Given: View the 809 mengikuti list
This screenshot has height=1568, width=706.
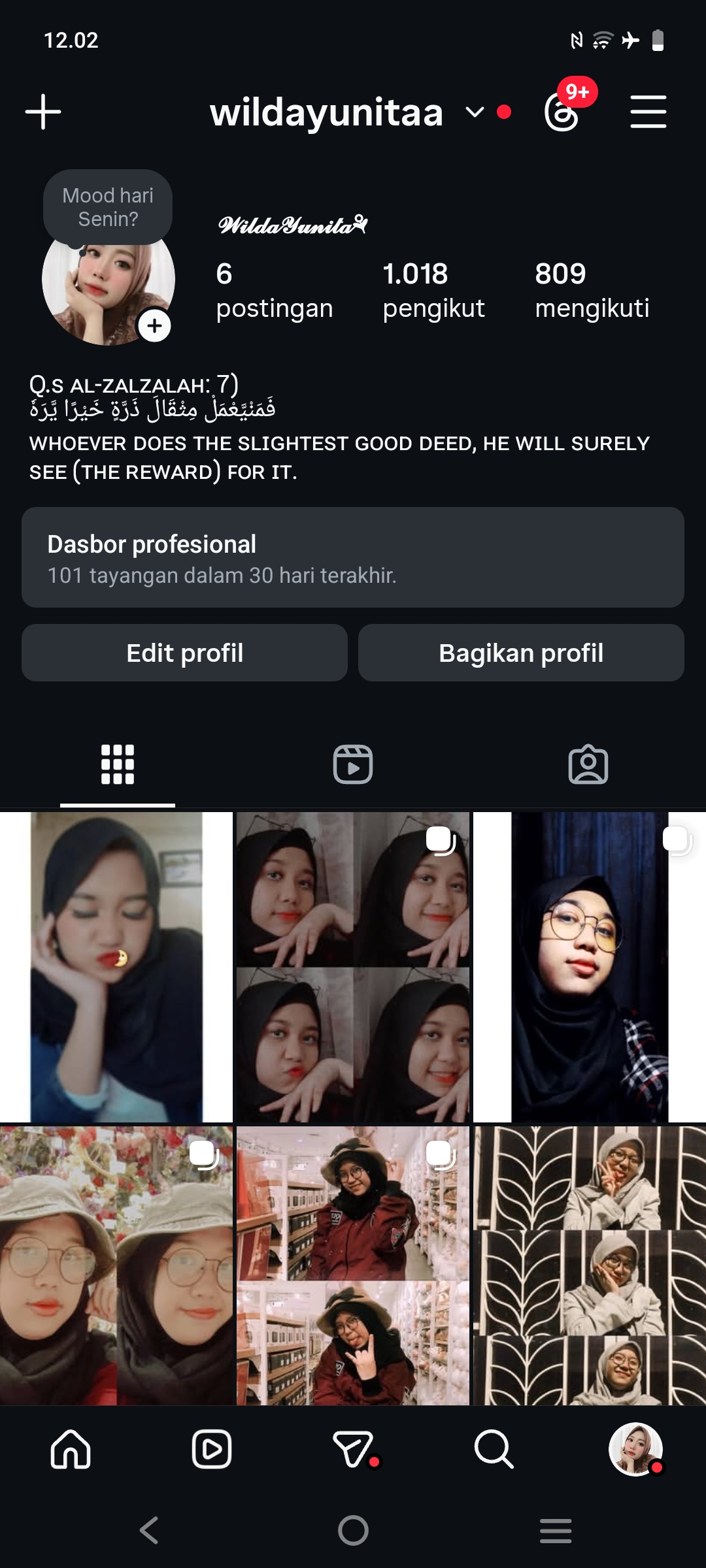Looking at the screenshot, I should 592,290.
